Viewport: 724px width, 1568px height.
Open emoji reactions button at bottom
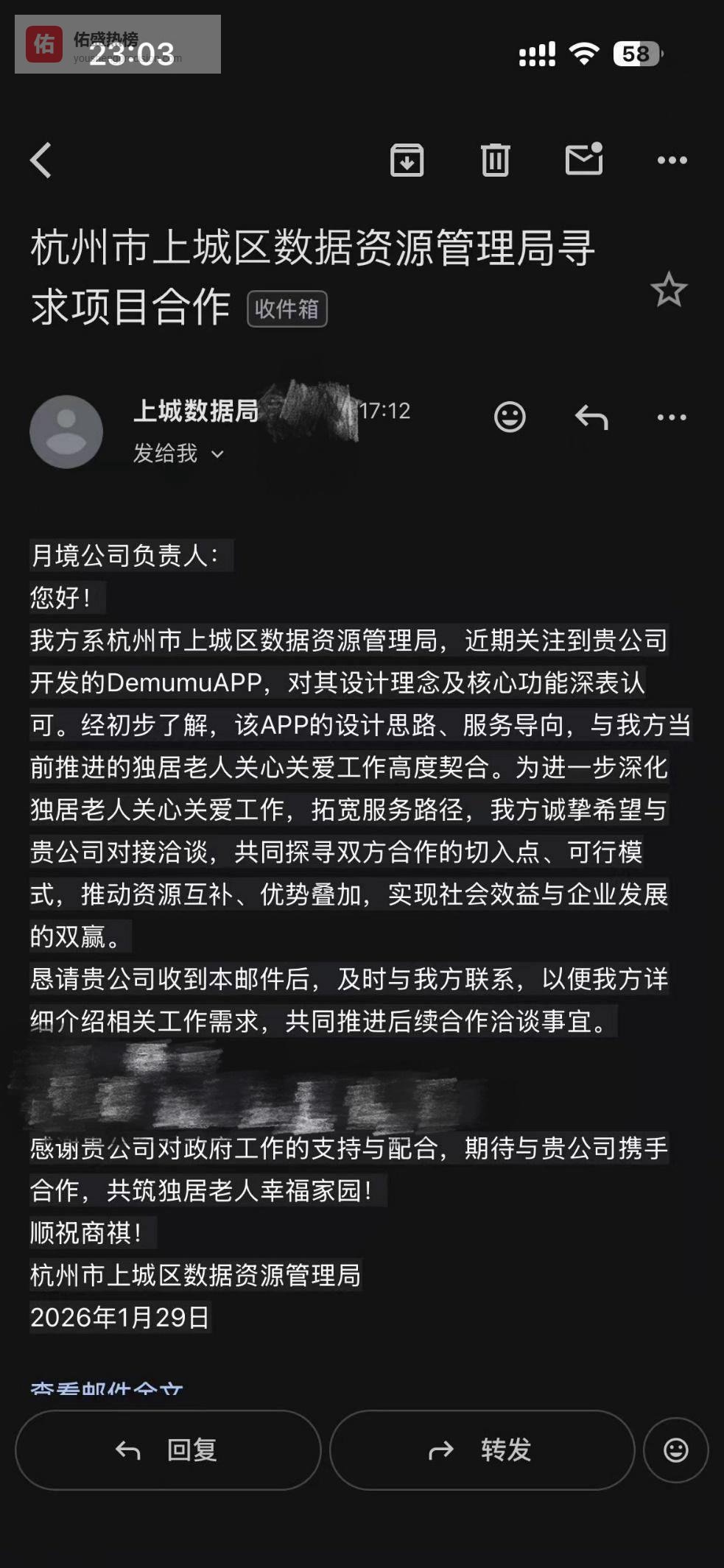675,1449
